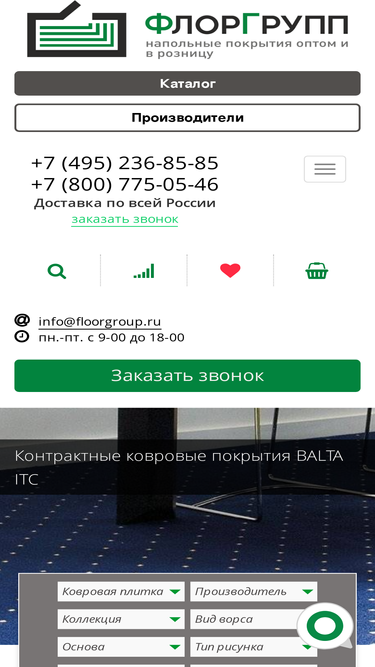
Task: Open the hamburger menu
Action: (x=325, y=169)
